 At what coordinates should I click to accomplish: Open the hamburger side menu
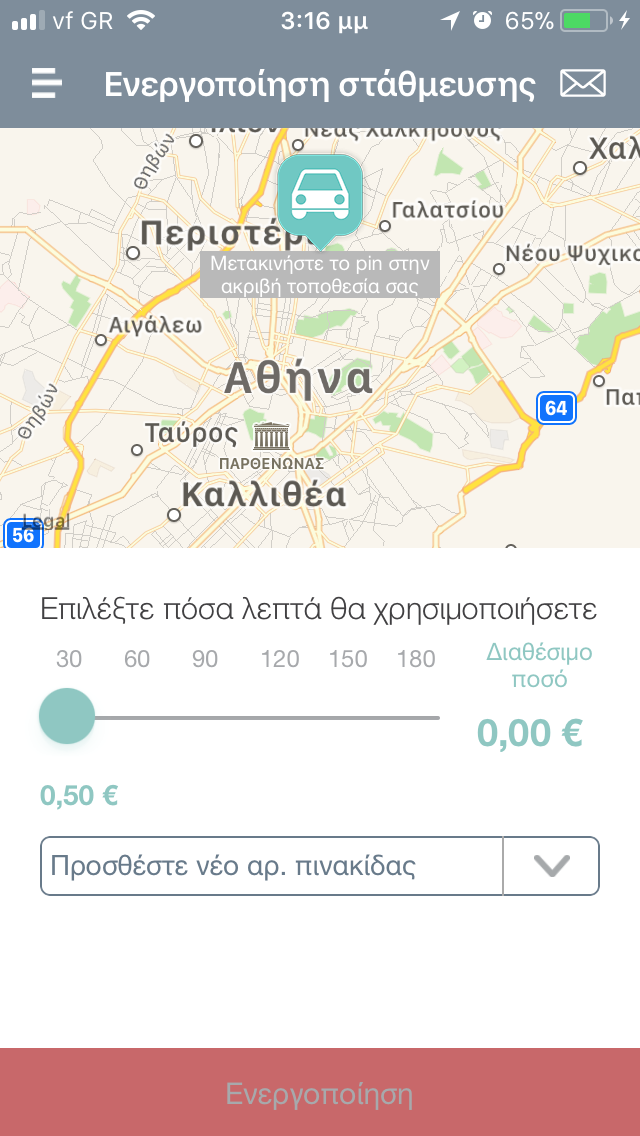coord(46,84)
